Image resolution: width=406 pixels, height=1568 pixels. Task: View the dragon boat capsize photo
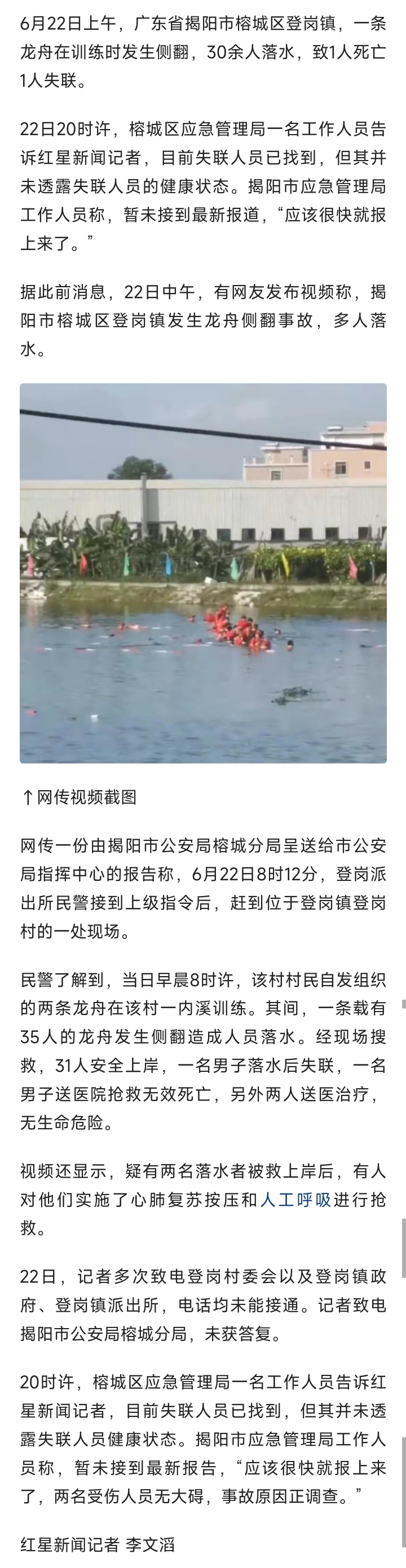click(x=203, y=573)
